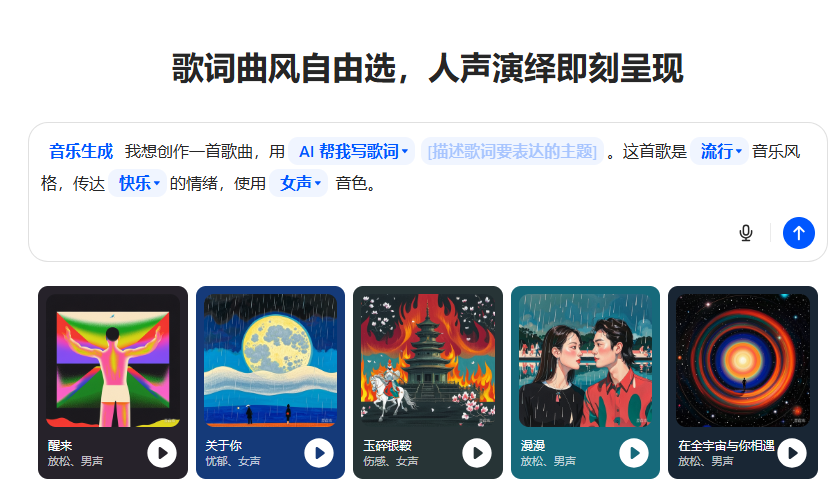Tap the 音乐生成 mode label
834x490 pixels.
[81, 152]
